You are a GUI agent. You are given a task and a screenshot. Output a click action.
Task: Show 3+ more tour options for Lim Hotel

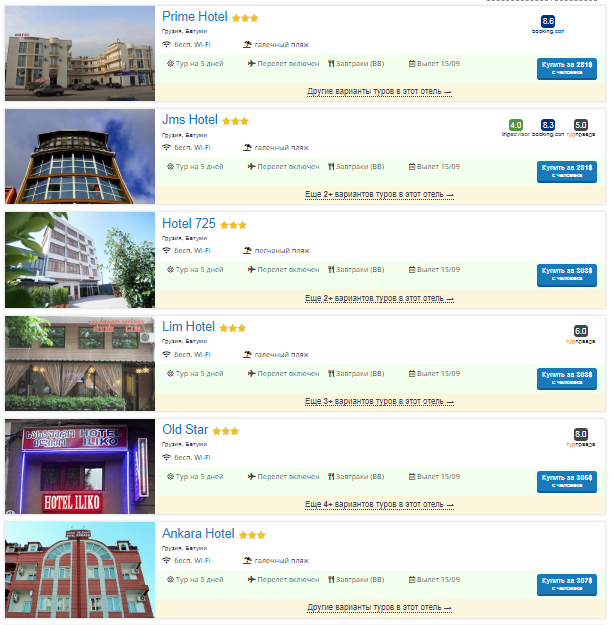coord(379,402)
